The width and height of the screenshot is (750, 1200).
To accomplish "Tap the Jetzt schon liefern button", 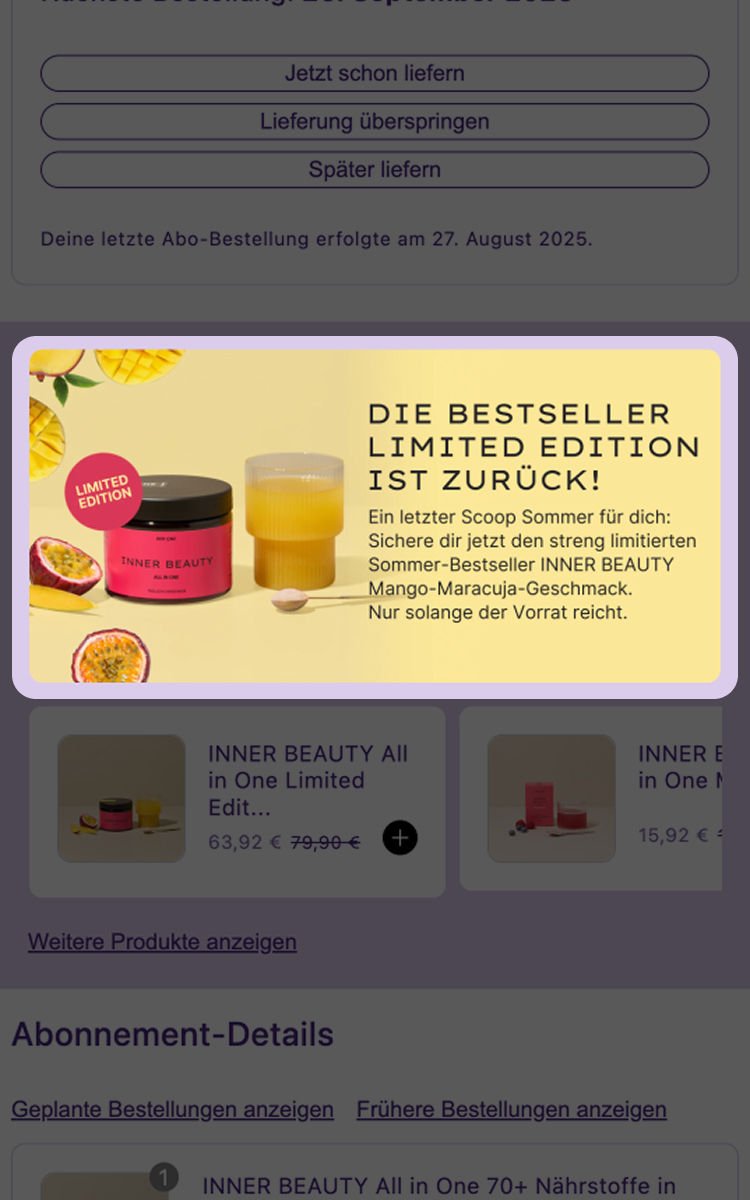I will 374,73.
